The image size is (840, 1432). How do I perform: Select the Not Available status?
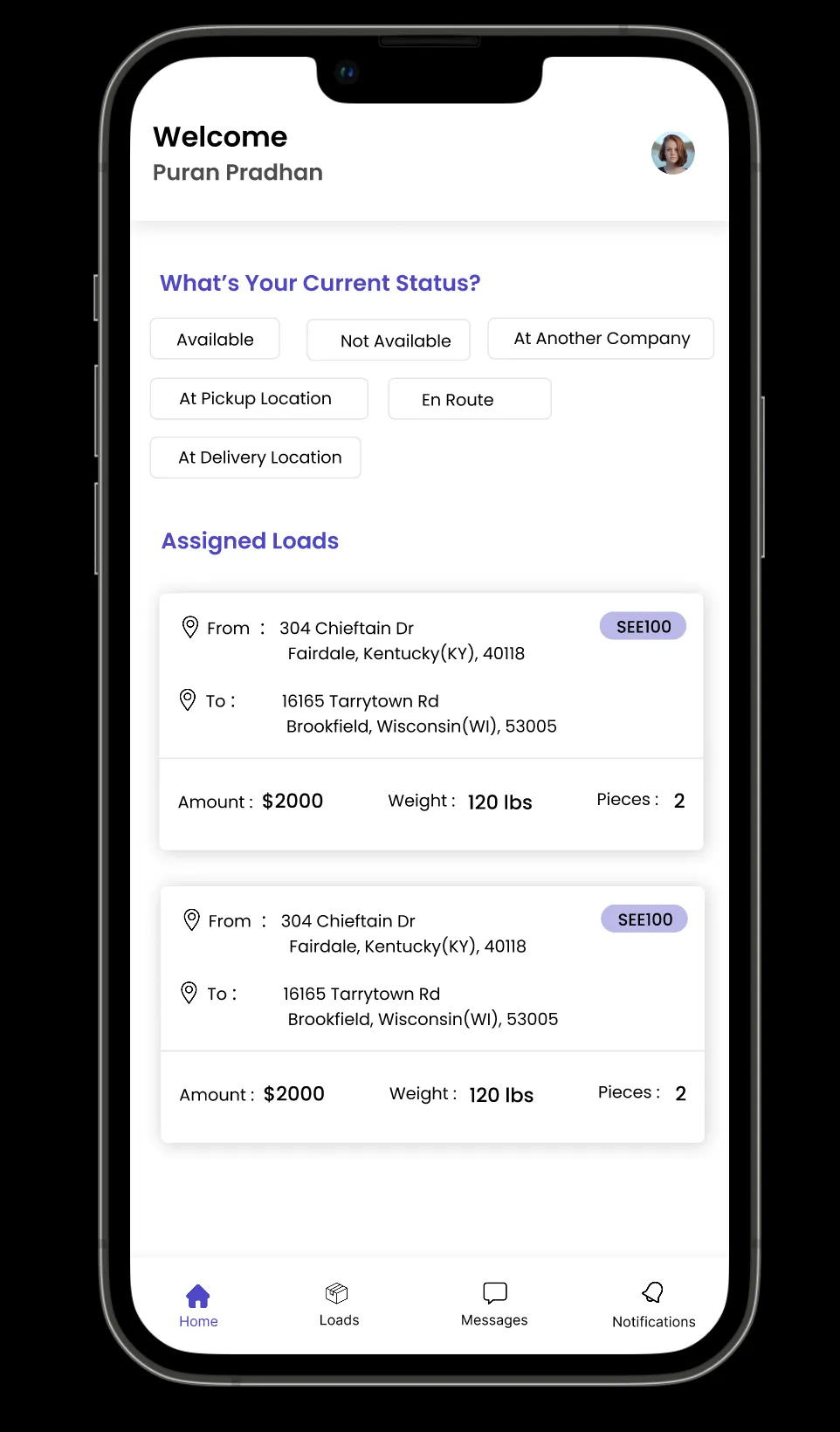point(389,341)
